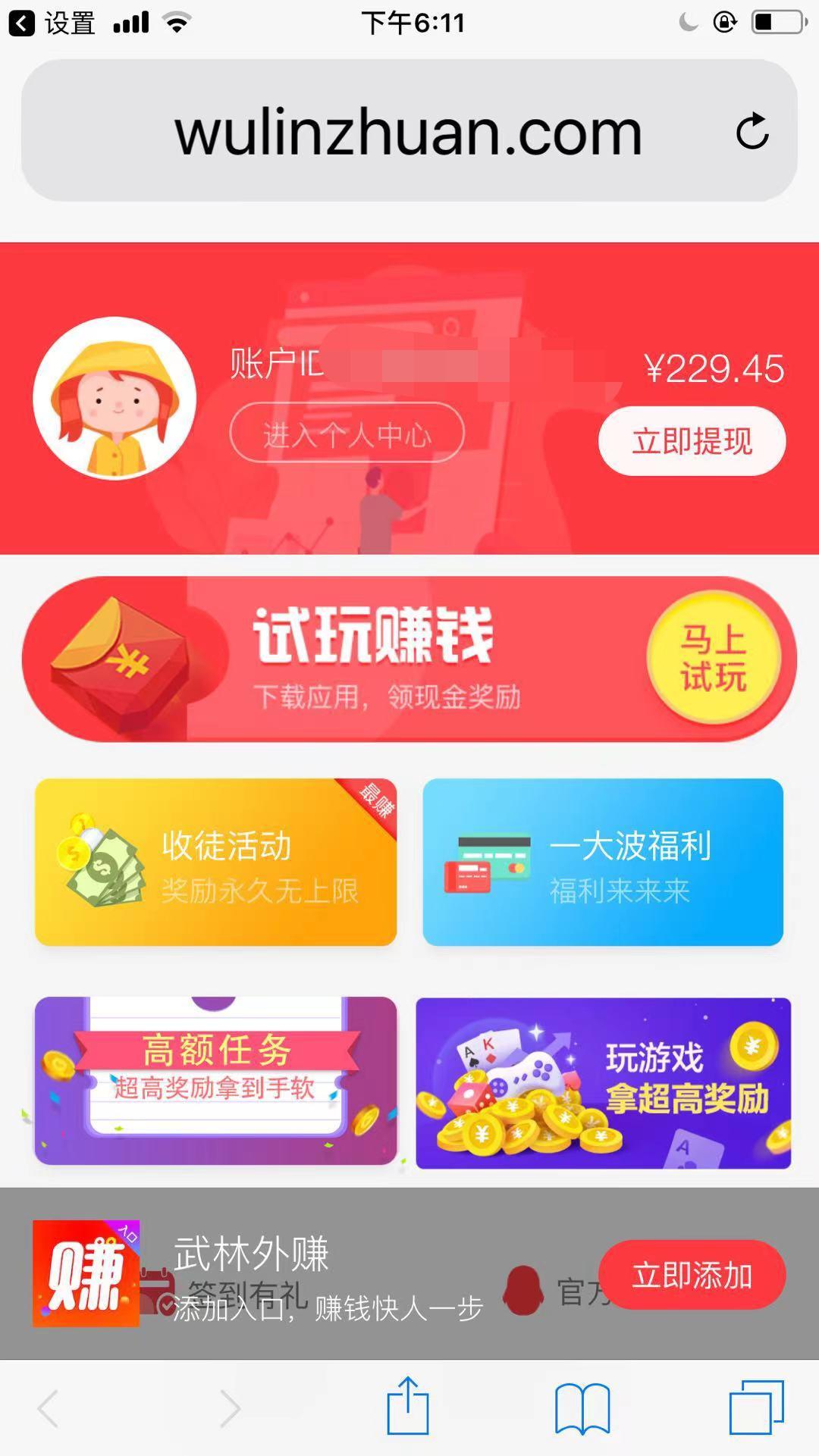This screenshot has width=819, height=1456.
Task: Open 进入个人中心 personal center
Action: coord(347,434)
